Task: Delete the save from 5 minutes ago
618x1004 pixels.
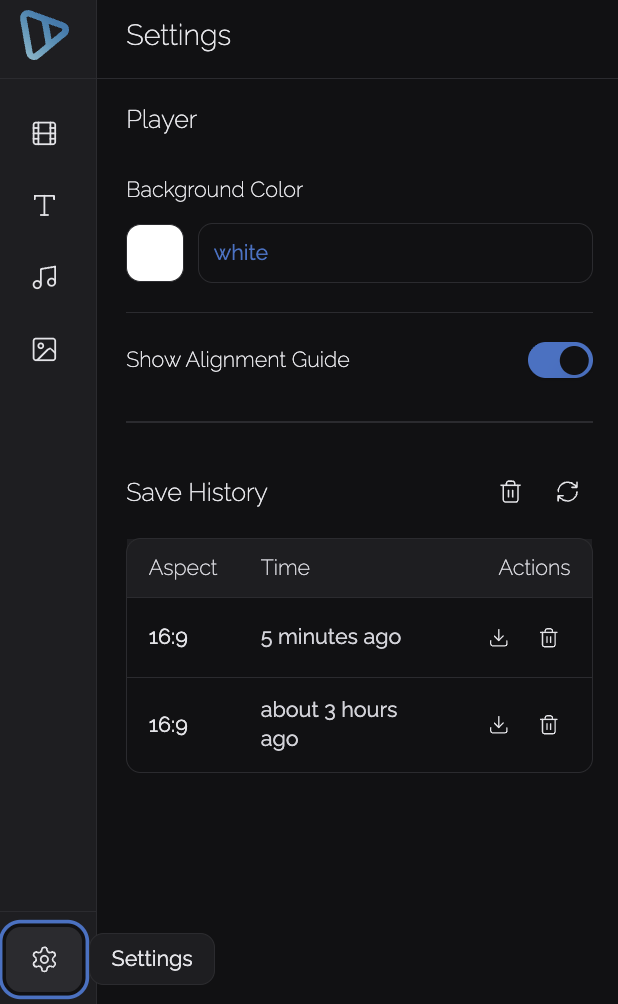Action: tap(548, 638)
